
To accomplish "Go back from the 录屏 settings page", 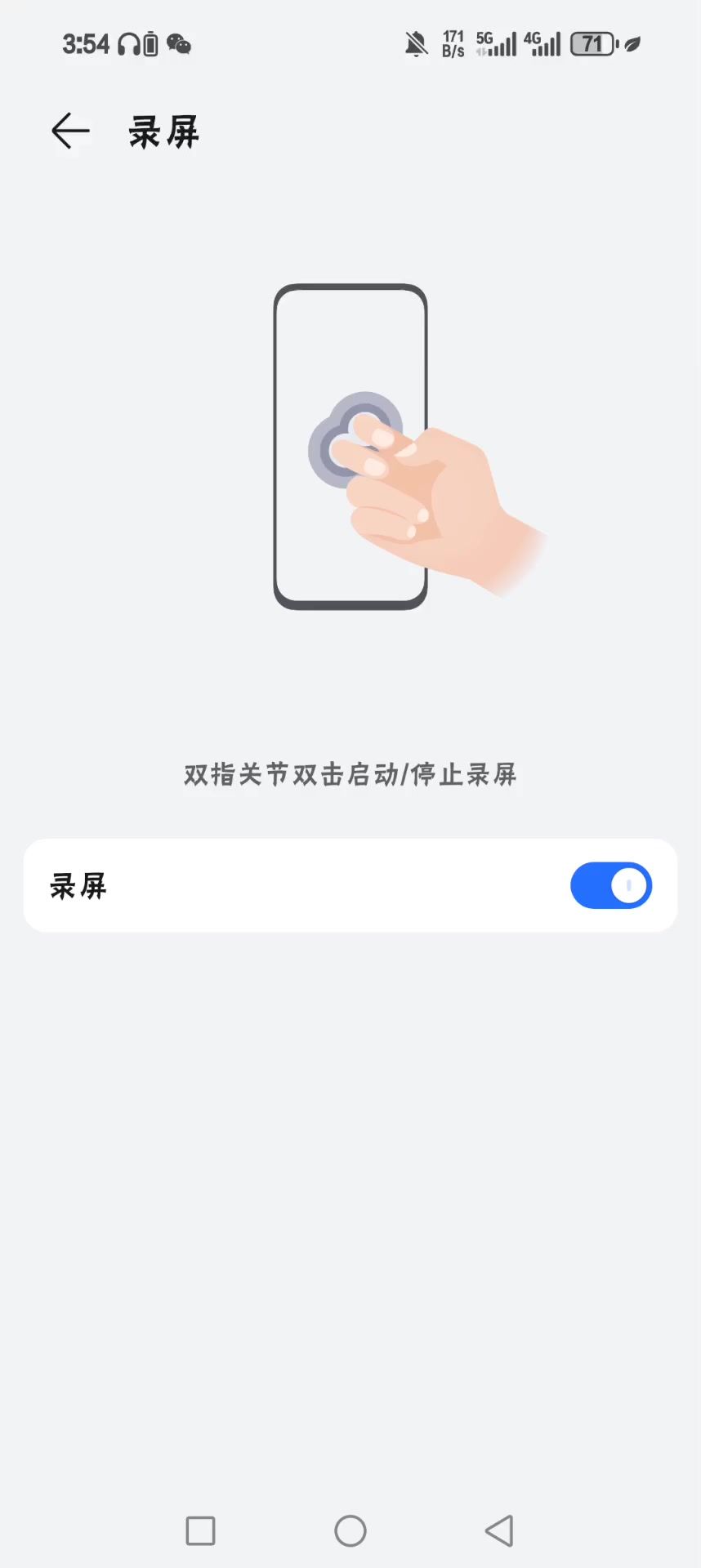I will click(x=70, y=131).
